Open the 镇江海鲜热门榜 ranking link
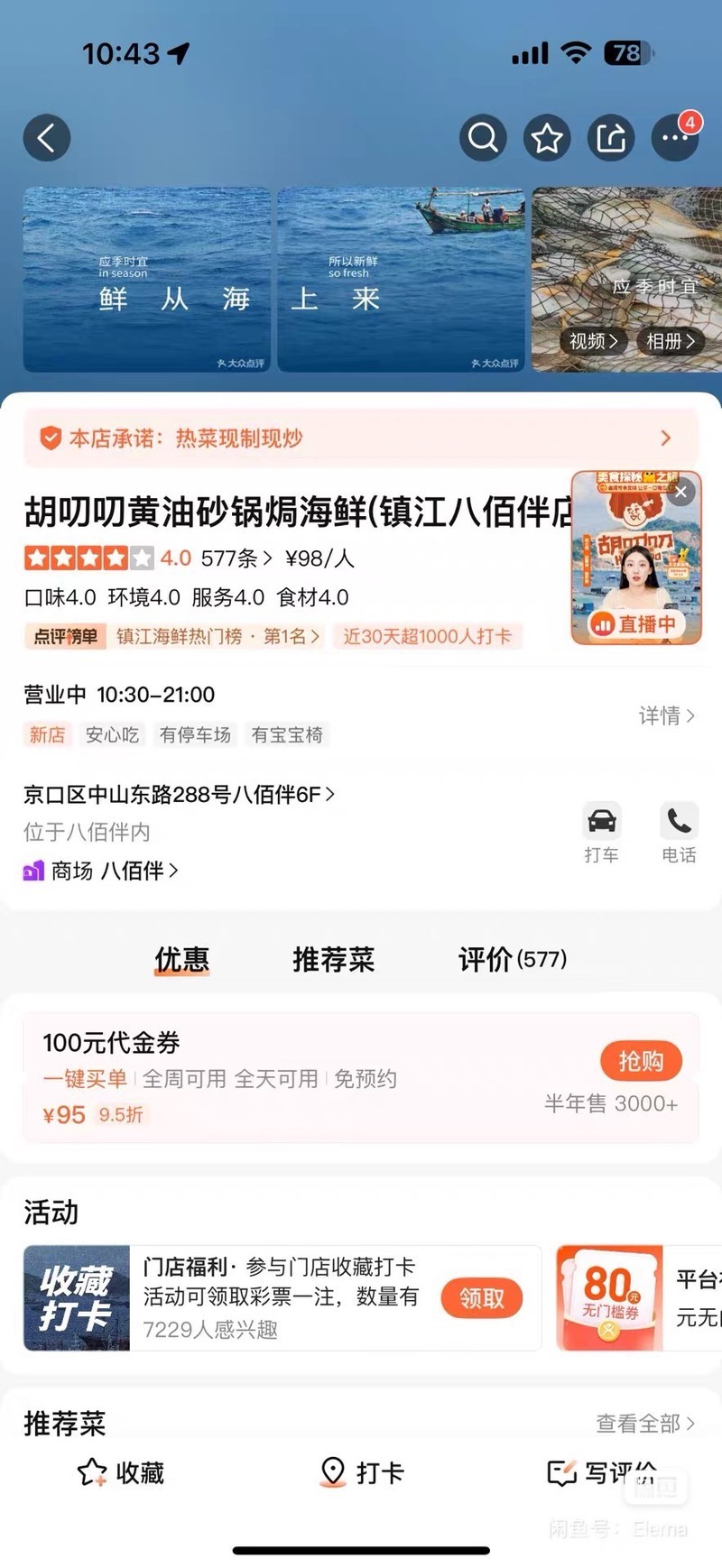 [x=218, y=636]
